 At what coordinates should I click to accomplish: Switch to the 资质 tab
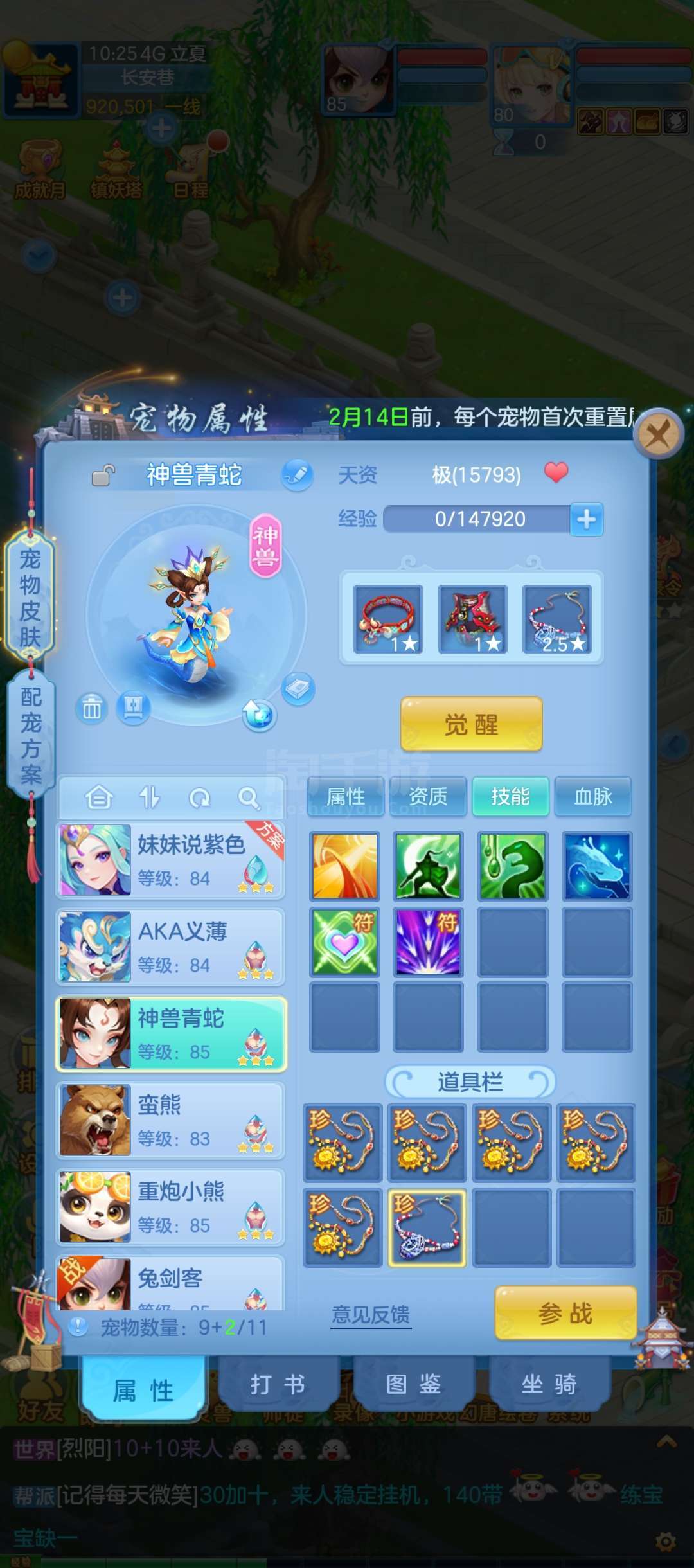428,797
